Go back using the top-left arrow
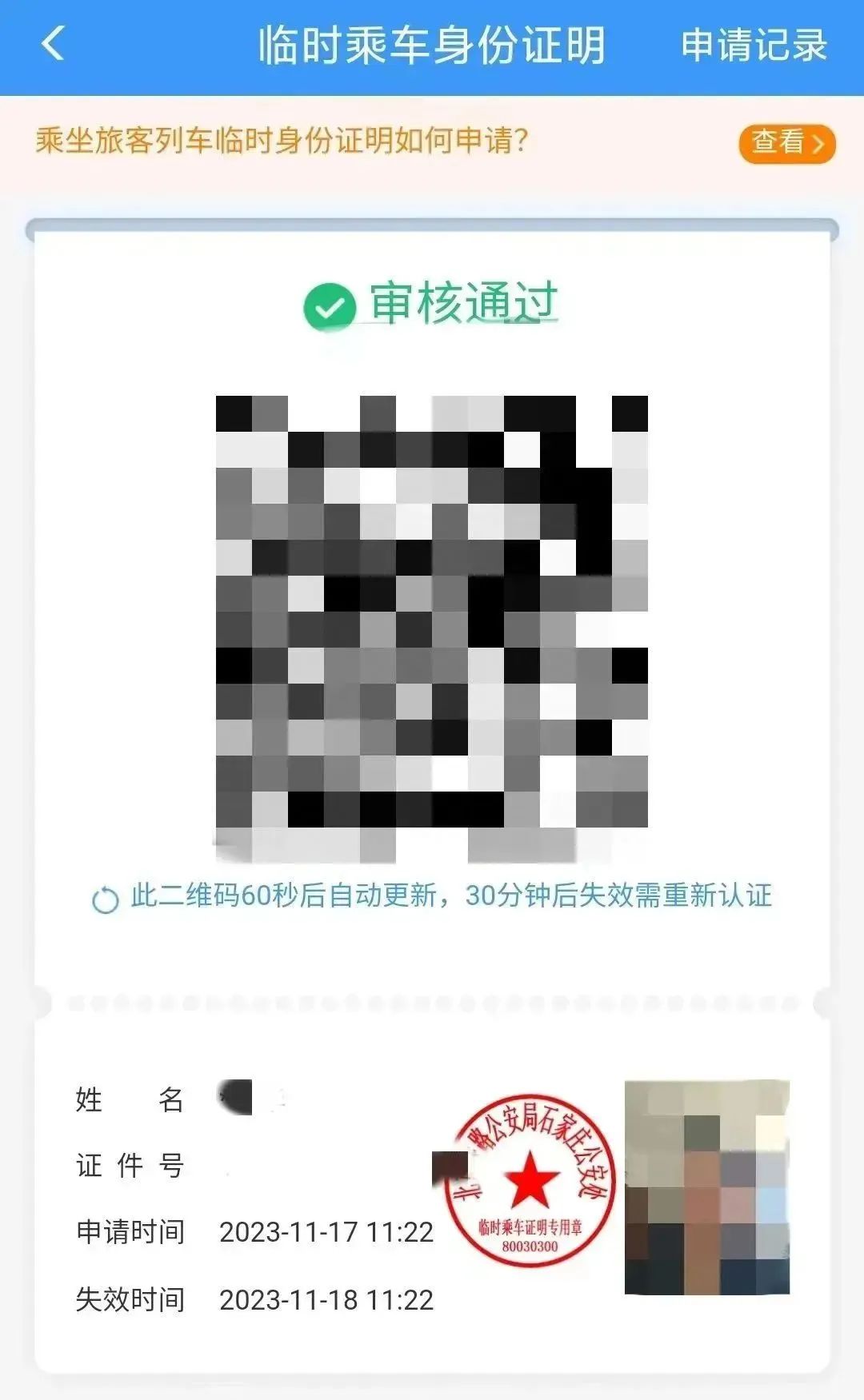 coord(53,44)
